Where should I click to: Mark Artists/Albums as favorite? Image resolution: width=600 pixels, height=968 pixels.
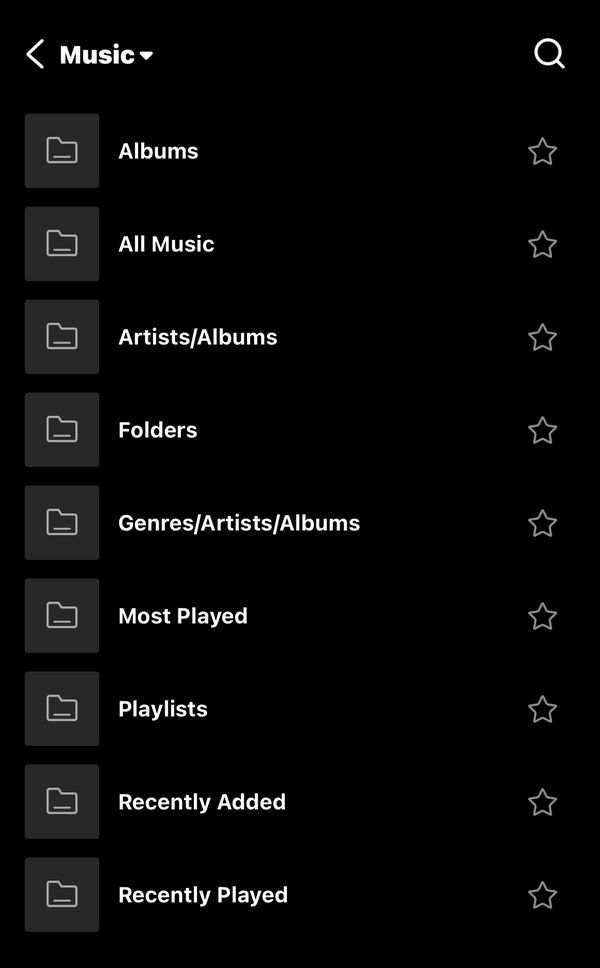coord(542,337)
